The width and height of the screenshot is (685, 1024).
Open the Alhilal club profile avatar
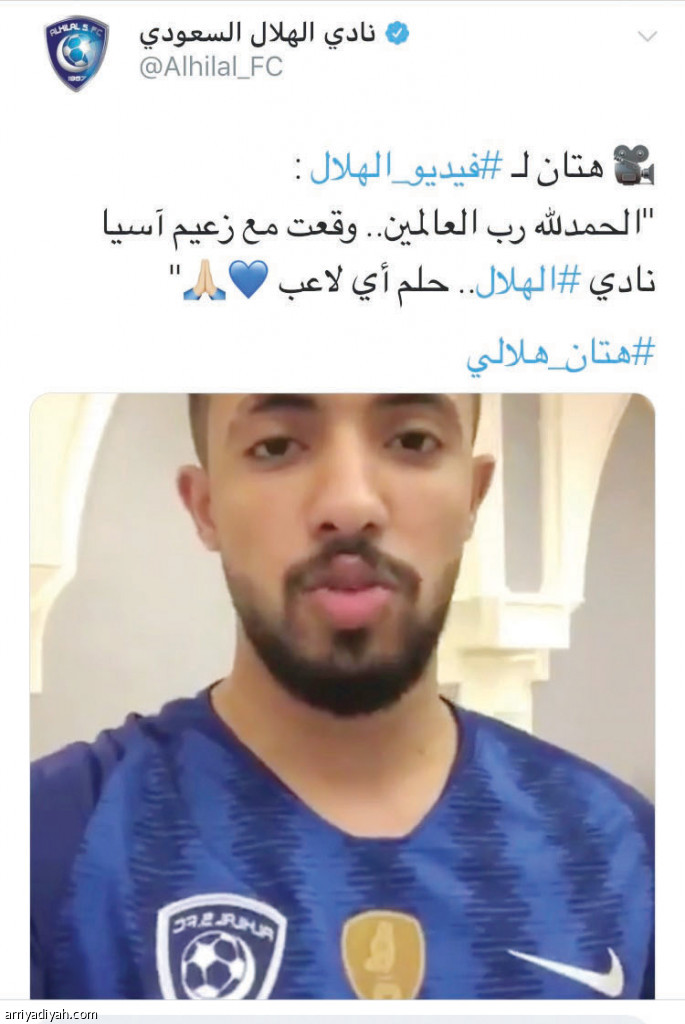coord(77,53)
